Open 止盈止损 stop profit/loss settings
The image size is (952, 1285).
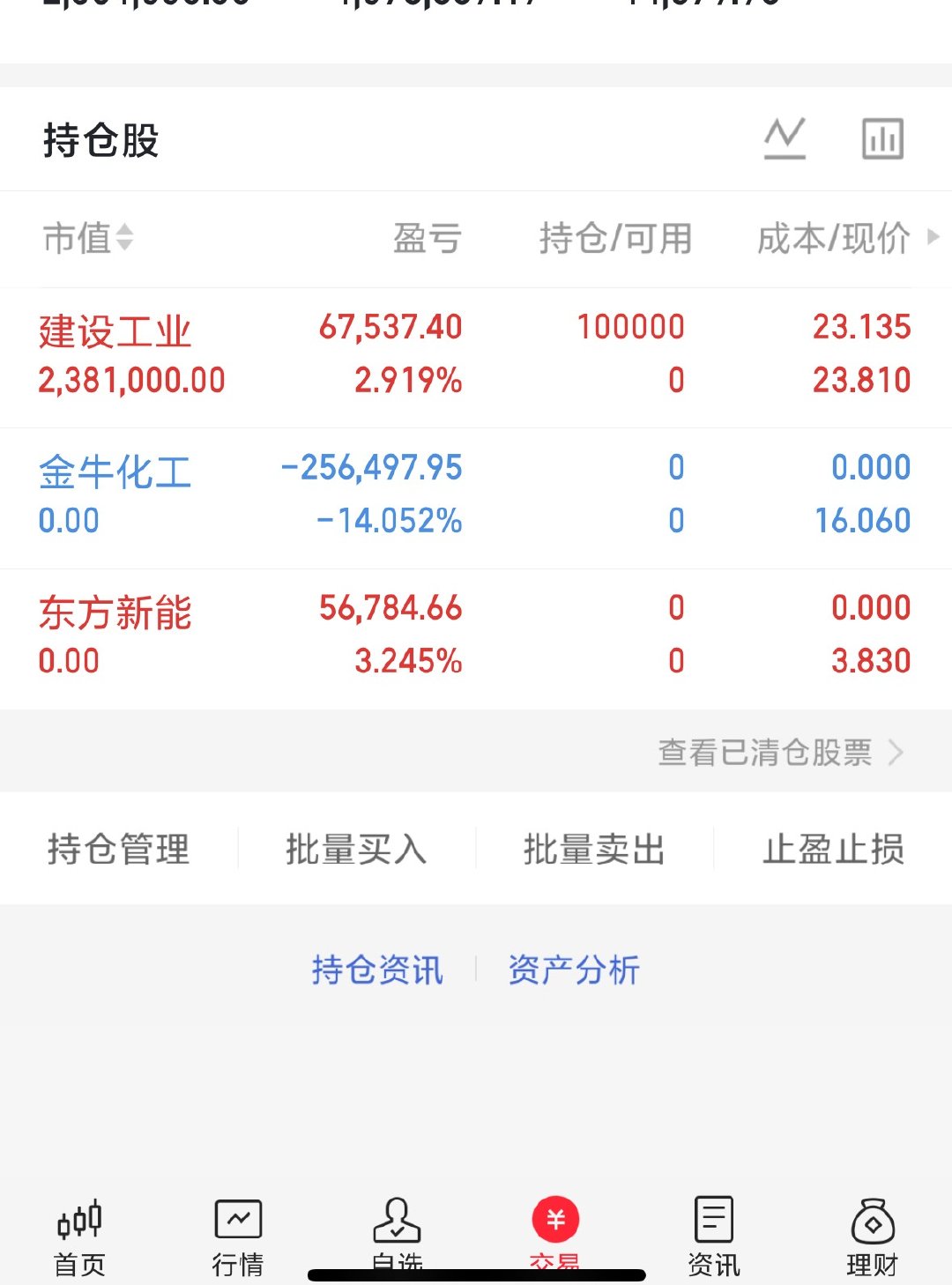click(x=832, y=849)
